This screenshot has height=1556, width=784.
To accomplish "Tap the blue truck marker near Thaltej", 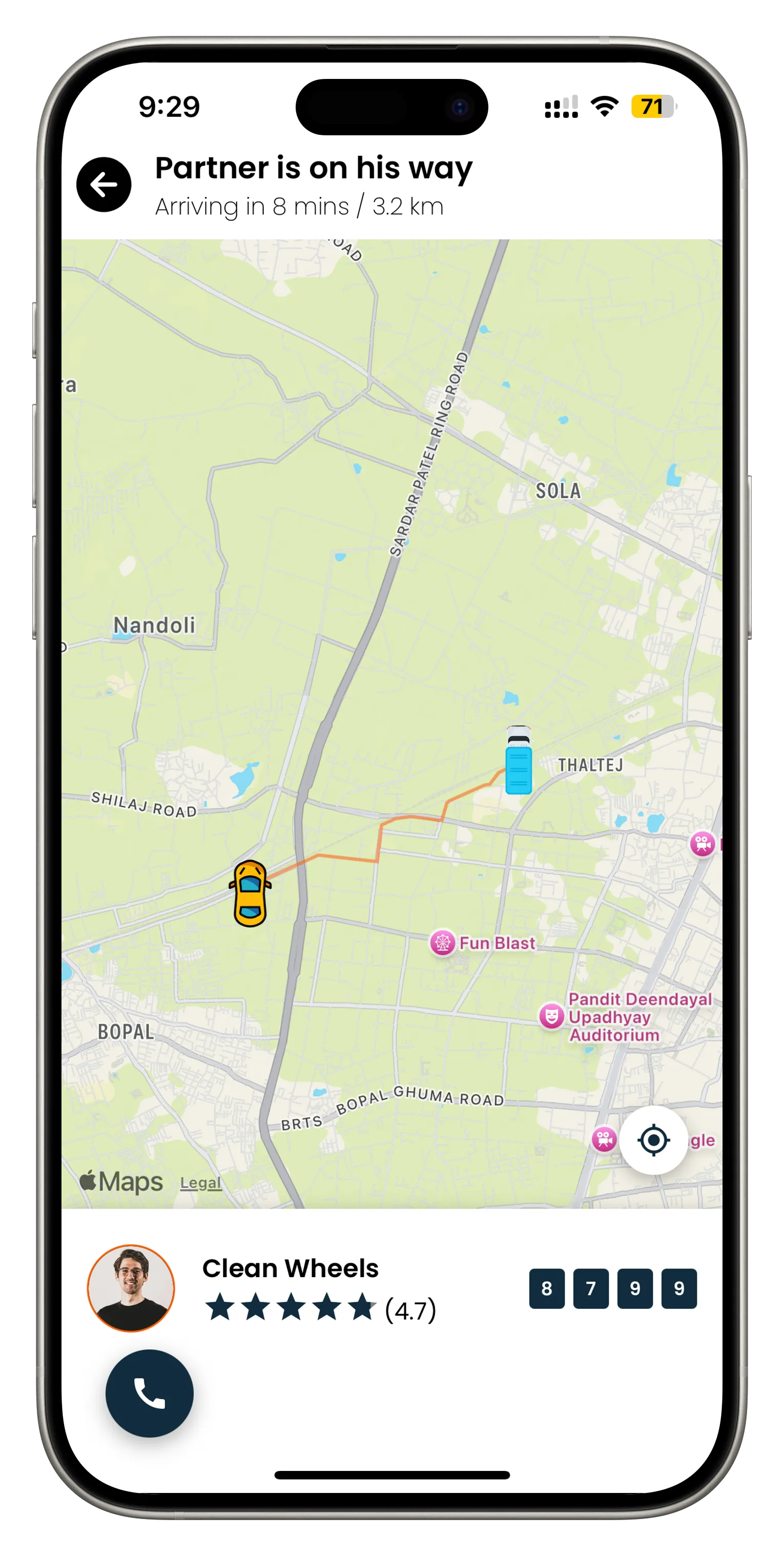I will click(x=518, y=760).
